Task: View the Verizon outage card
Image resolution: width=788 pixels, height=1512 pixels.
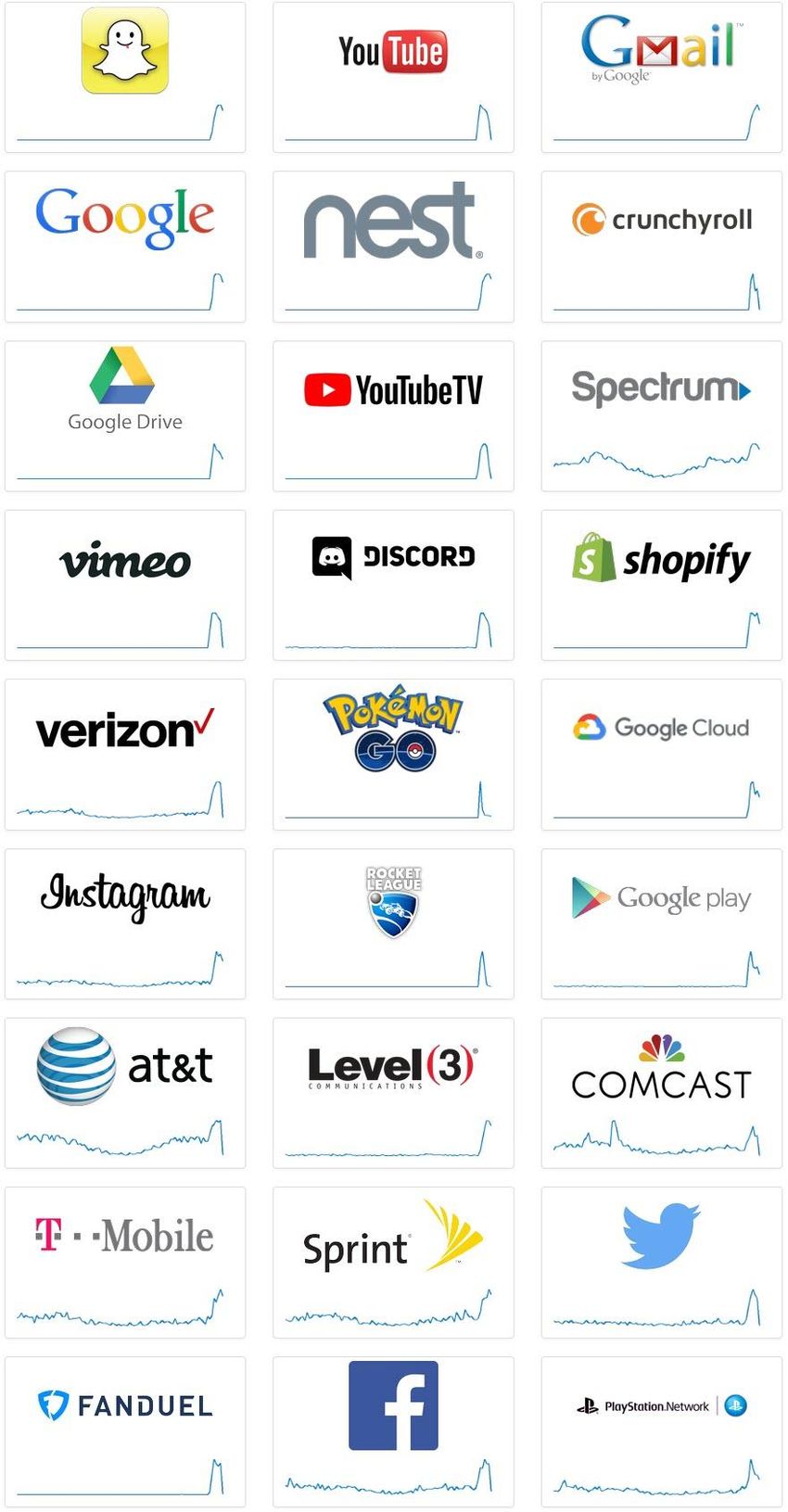Action: pyautogui.click(x=125, y=754)
